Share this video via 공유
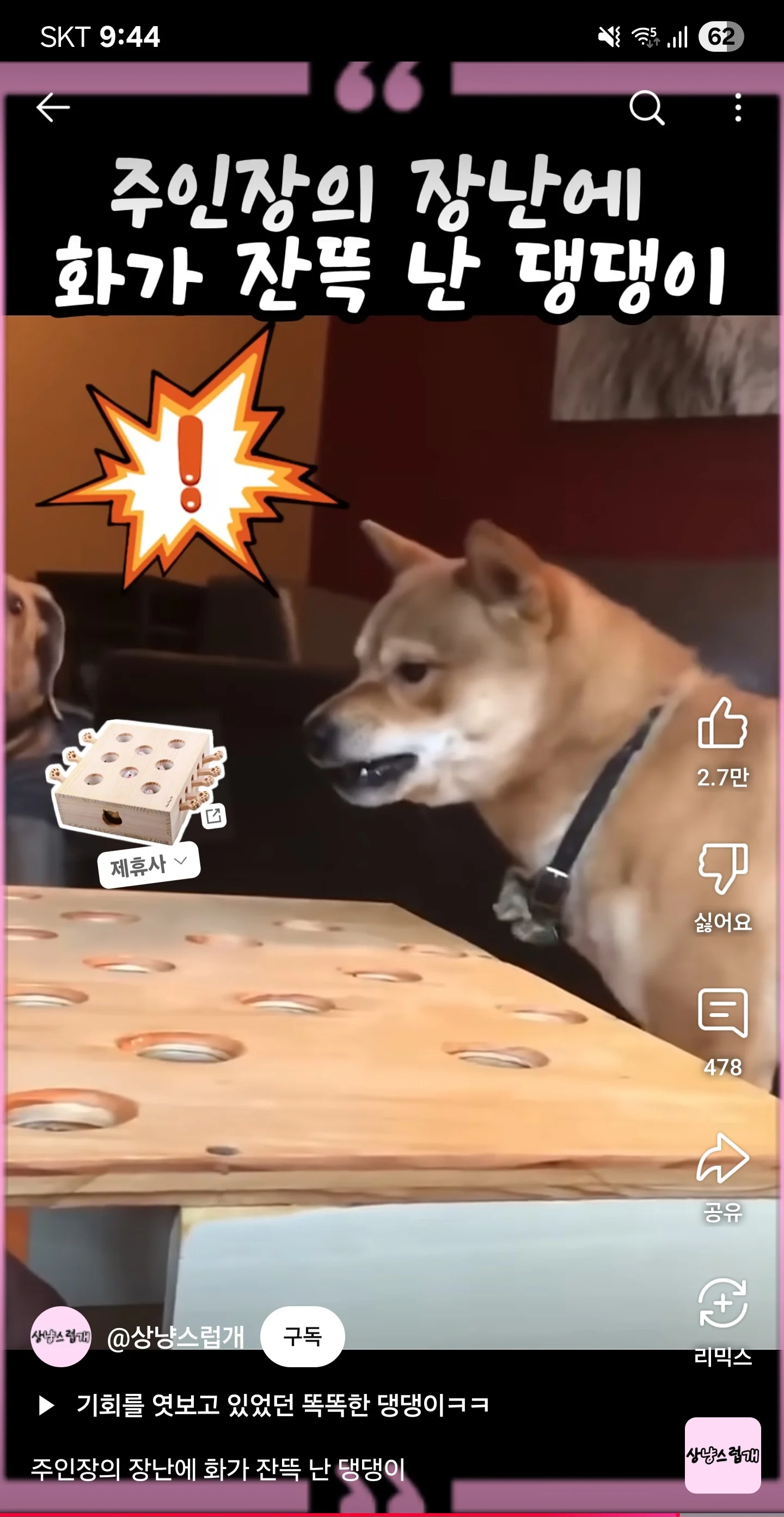The width and height of the screenshot is (784, 1517). [722, 1158]
